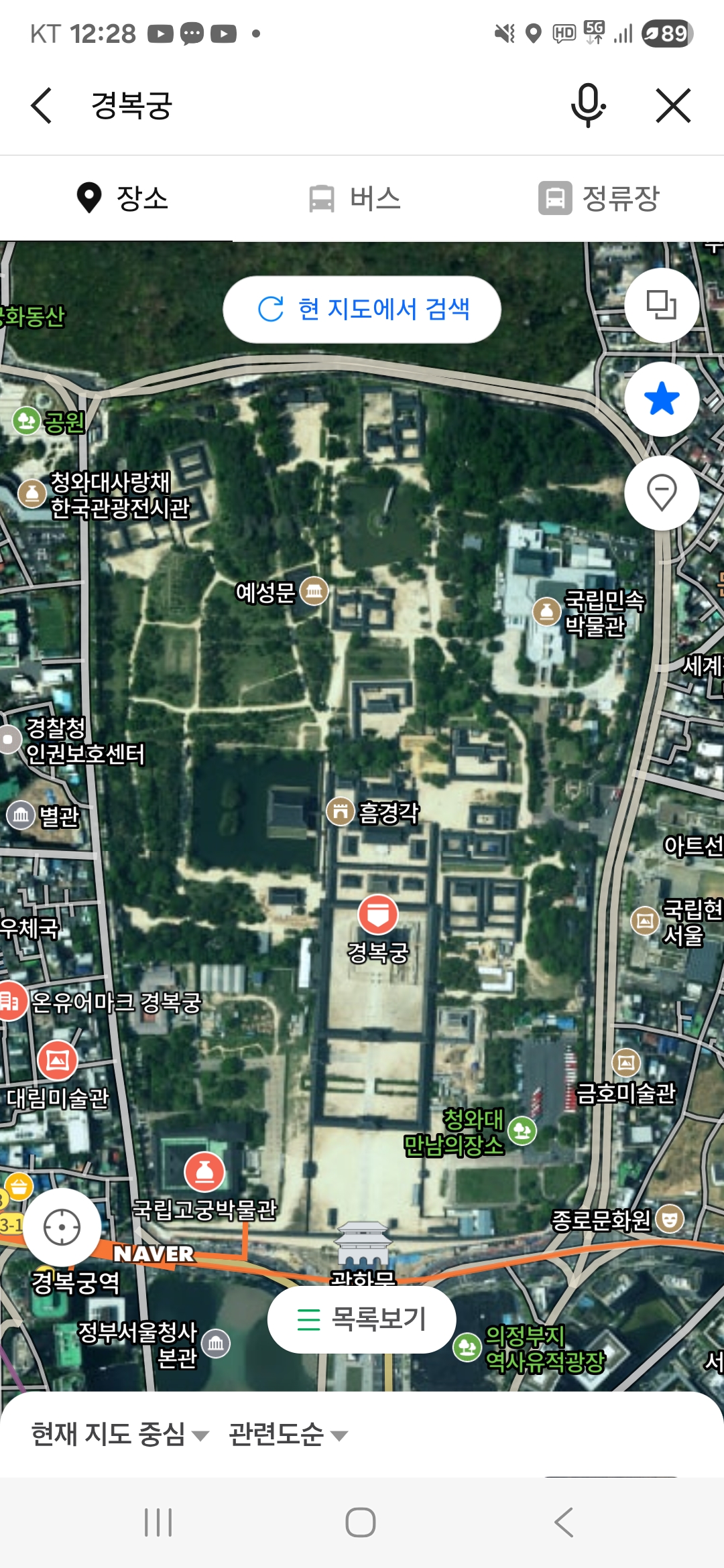Switch to the 버스 tab
This screenshot has height=1568, width=724.
point(355,198)
